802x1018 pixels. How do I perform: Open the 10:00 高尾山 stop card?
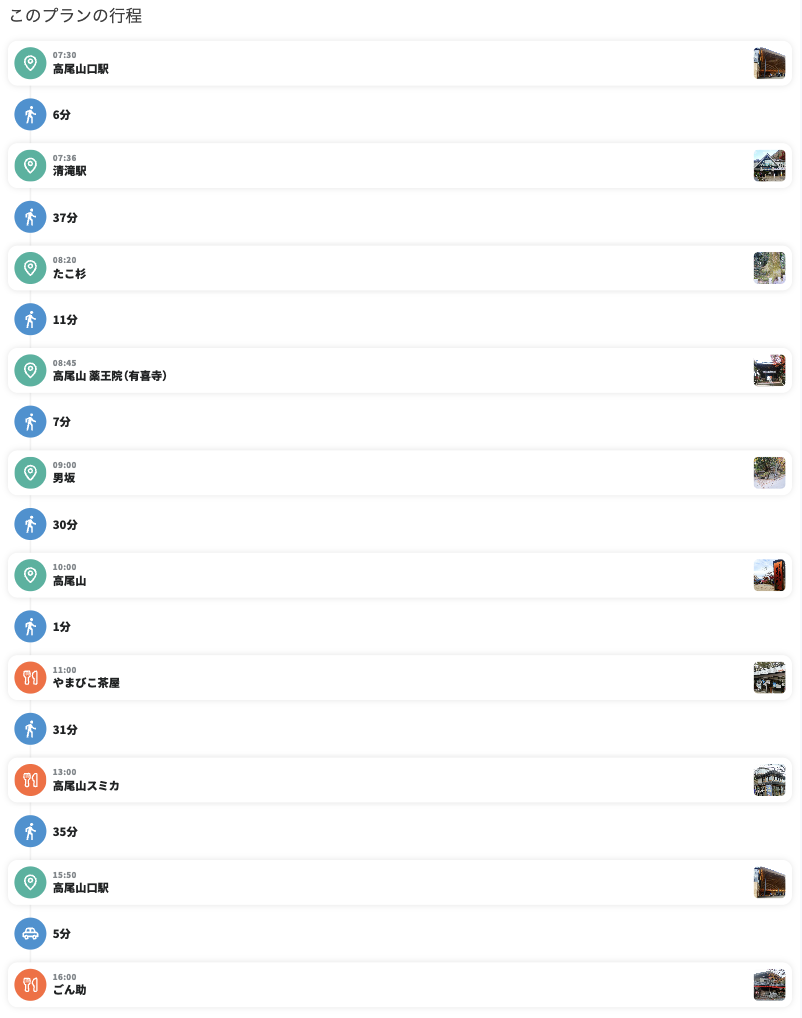pyautogui.click(x=400, y=576)
